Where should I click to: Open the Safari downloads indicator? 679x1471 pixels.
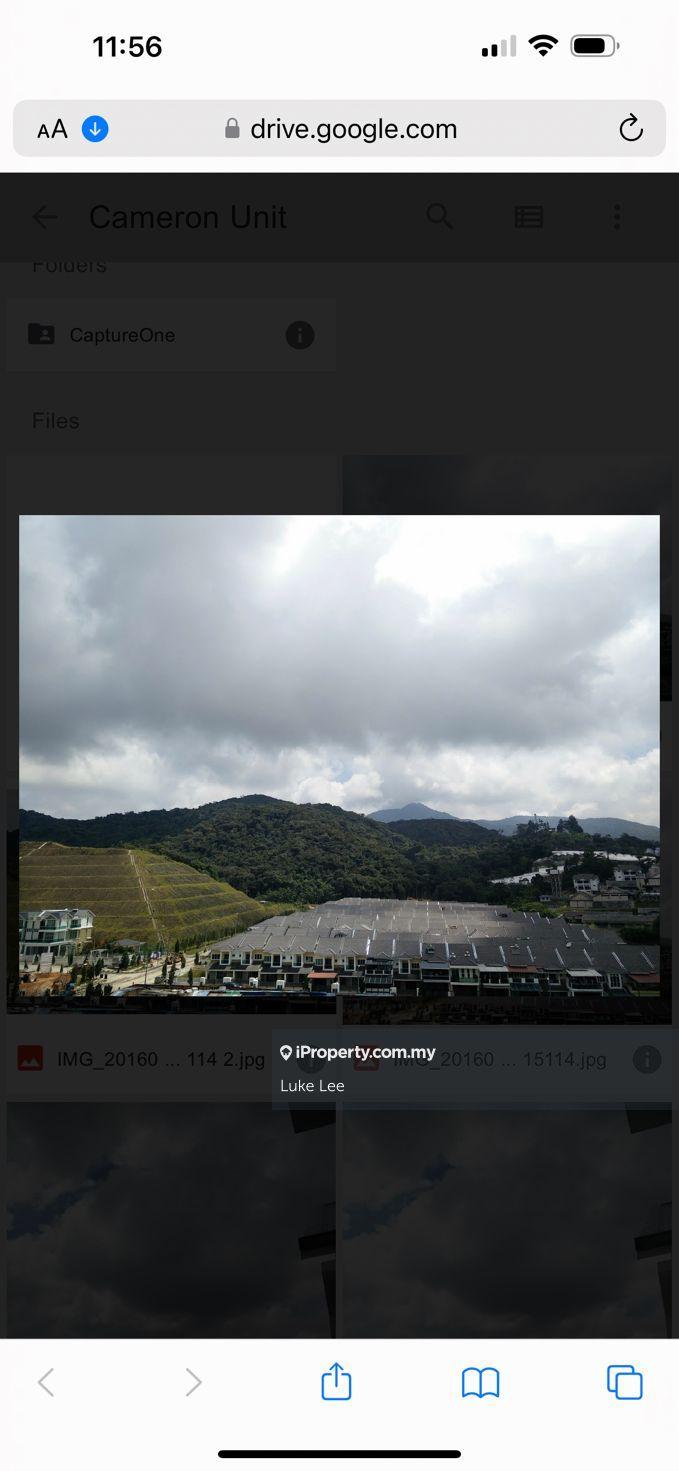[x=95, y=129]
